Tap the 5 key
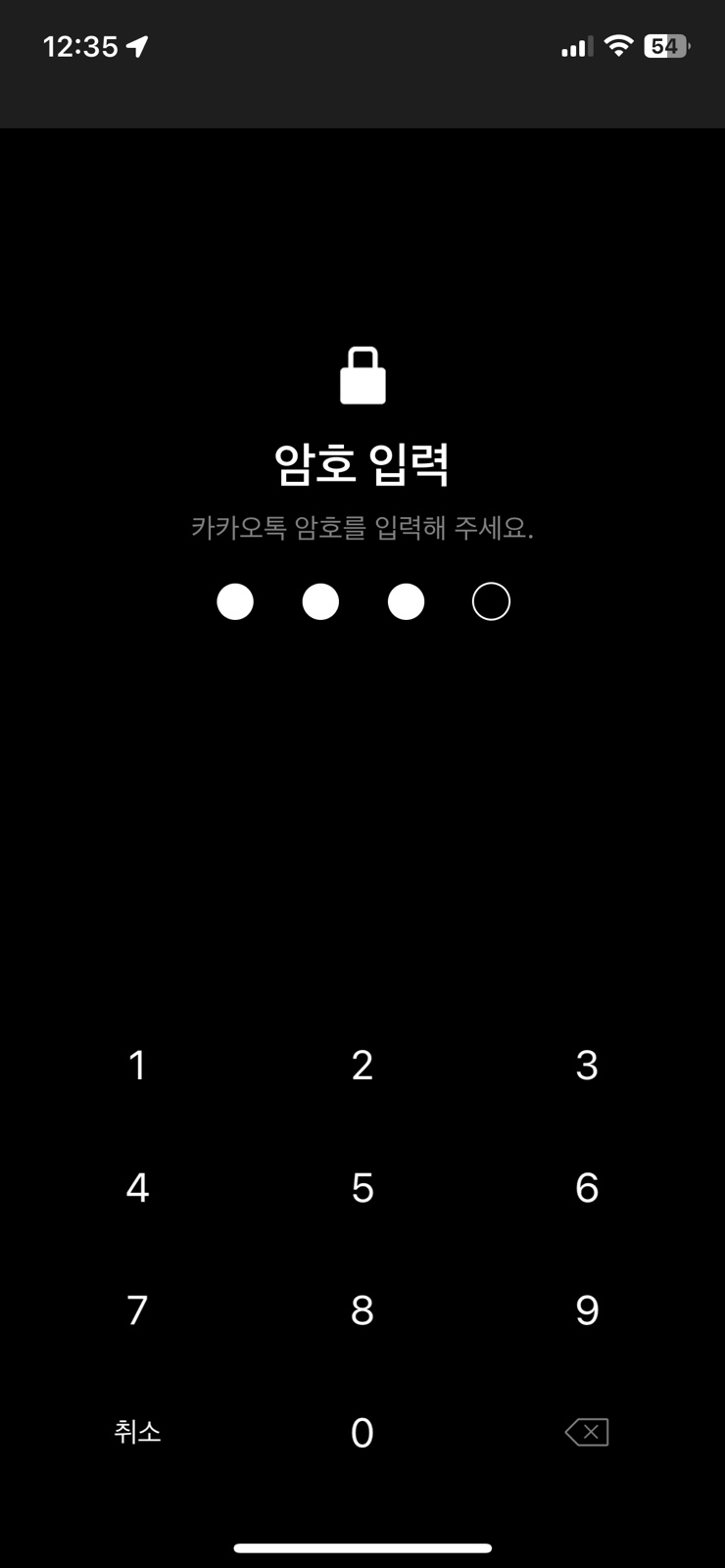 click(362, 1188)
